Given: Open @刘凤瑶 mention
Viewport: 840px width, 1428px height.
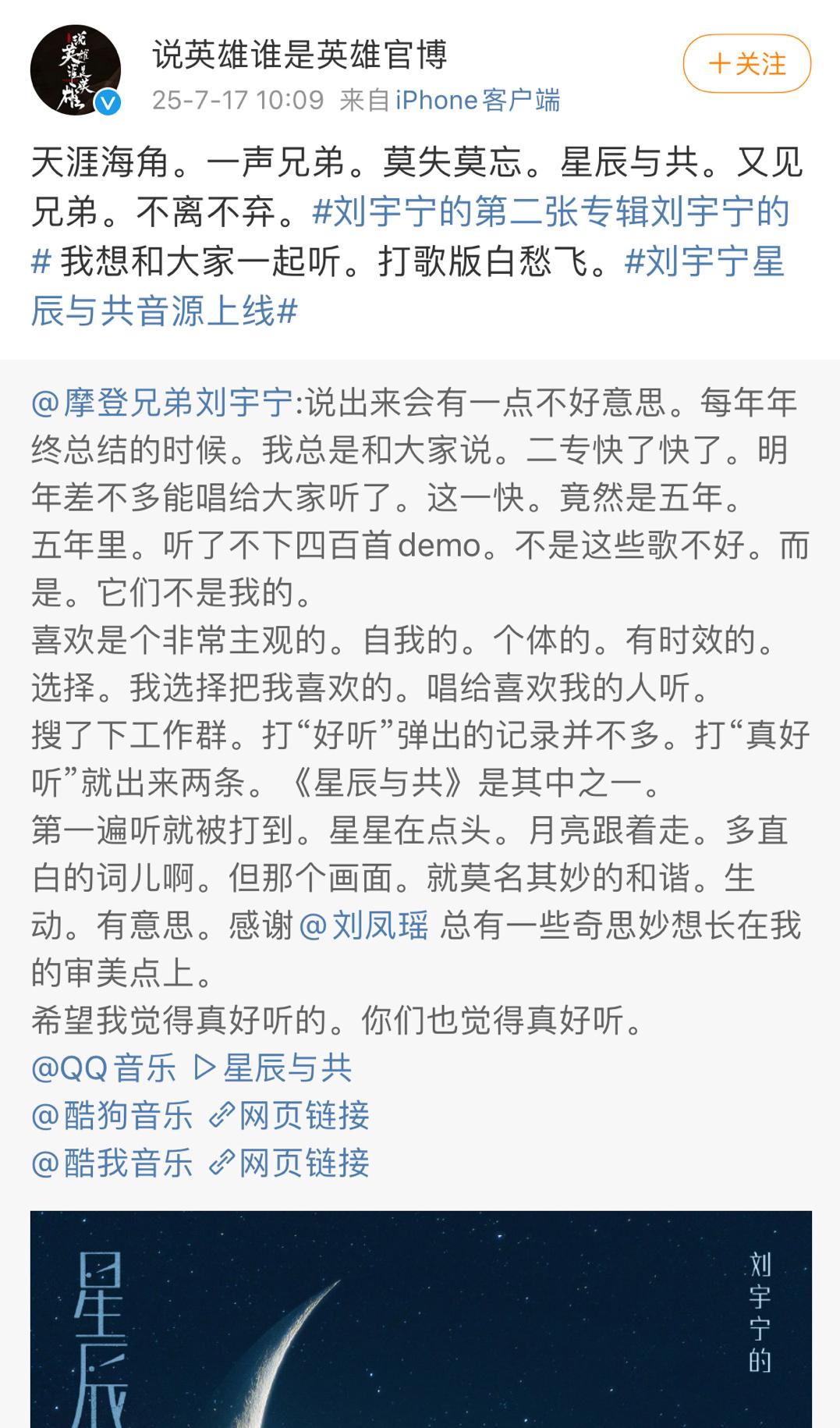Looking at the screenshot, I should point(363,925).
